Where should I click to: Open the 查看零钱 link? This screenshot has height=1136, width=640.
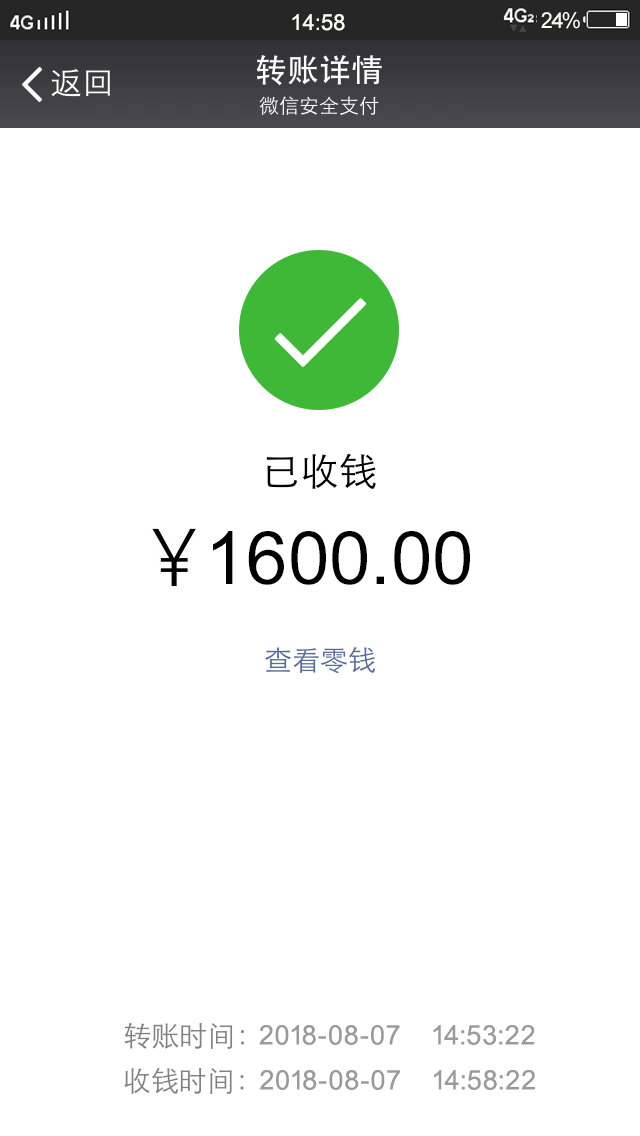pyautogui.click(x=320, y=661)
